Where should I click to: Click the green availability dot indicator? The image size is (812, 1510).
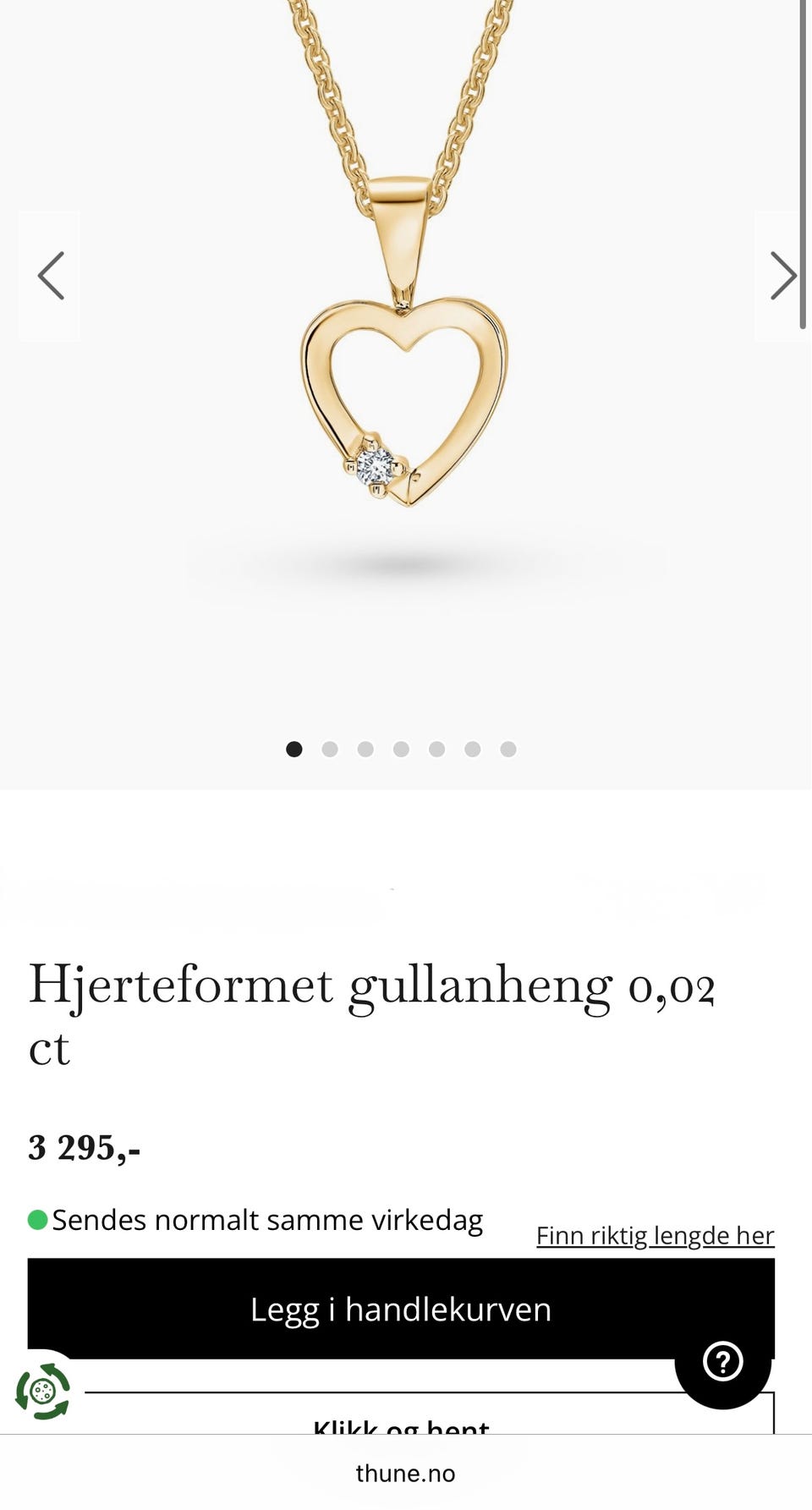coord(35,1219)
